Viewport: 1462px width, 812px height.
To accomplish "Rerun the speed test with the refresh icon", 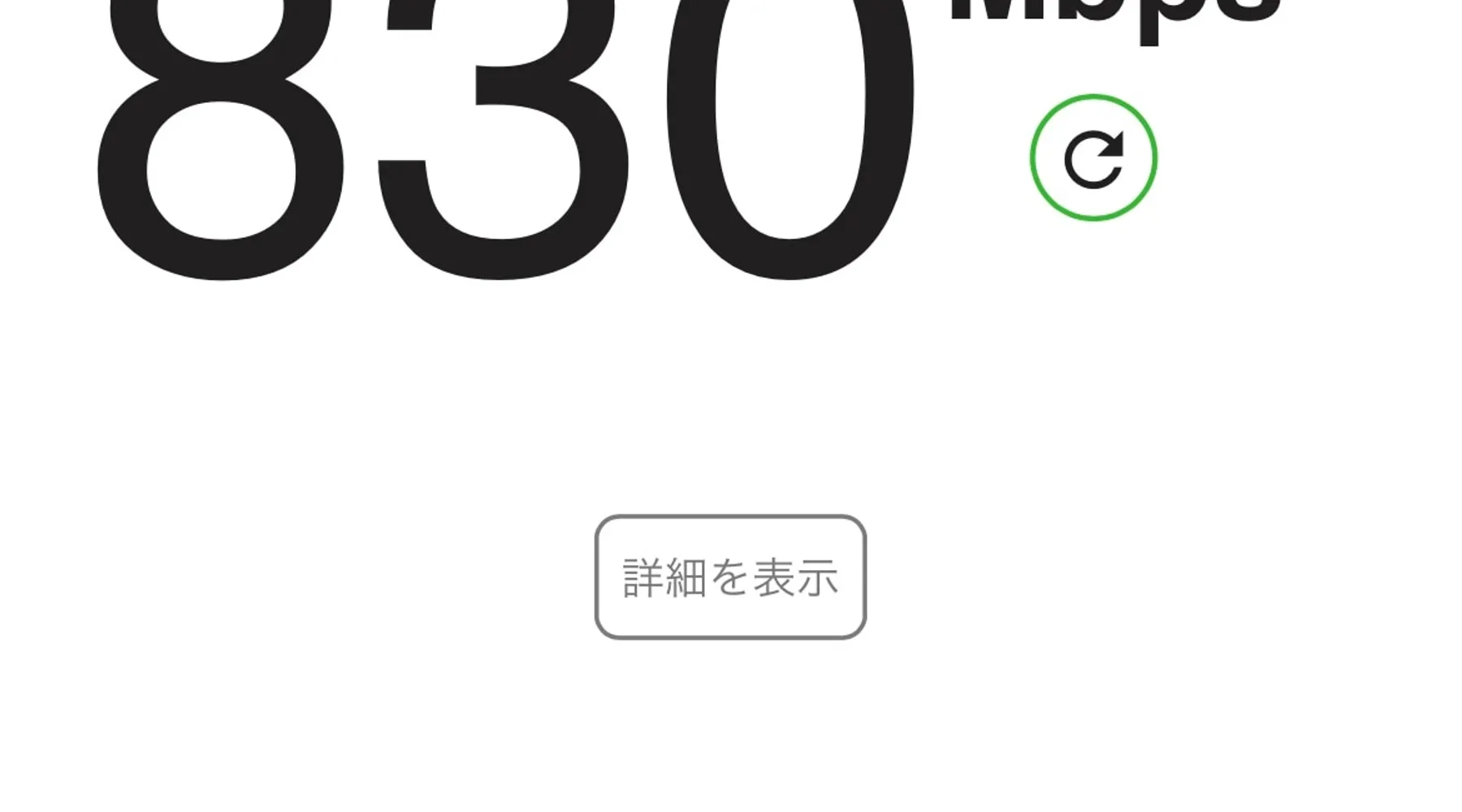I will point(1093,158).
